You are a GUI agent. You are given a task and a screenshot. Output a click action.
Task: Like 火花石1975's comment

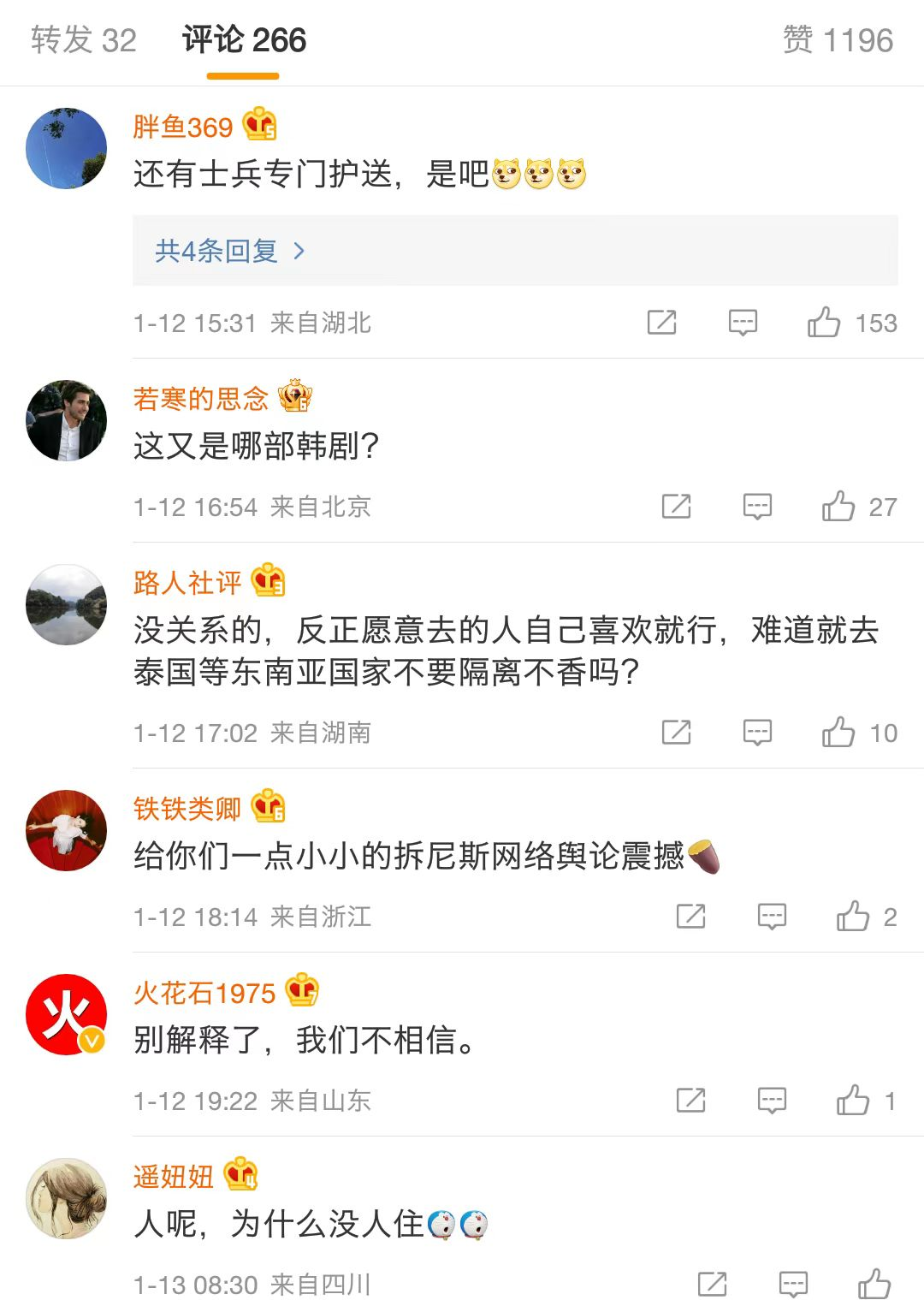tap(853, 1101)
